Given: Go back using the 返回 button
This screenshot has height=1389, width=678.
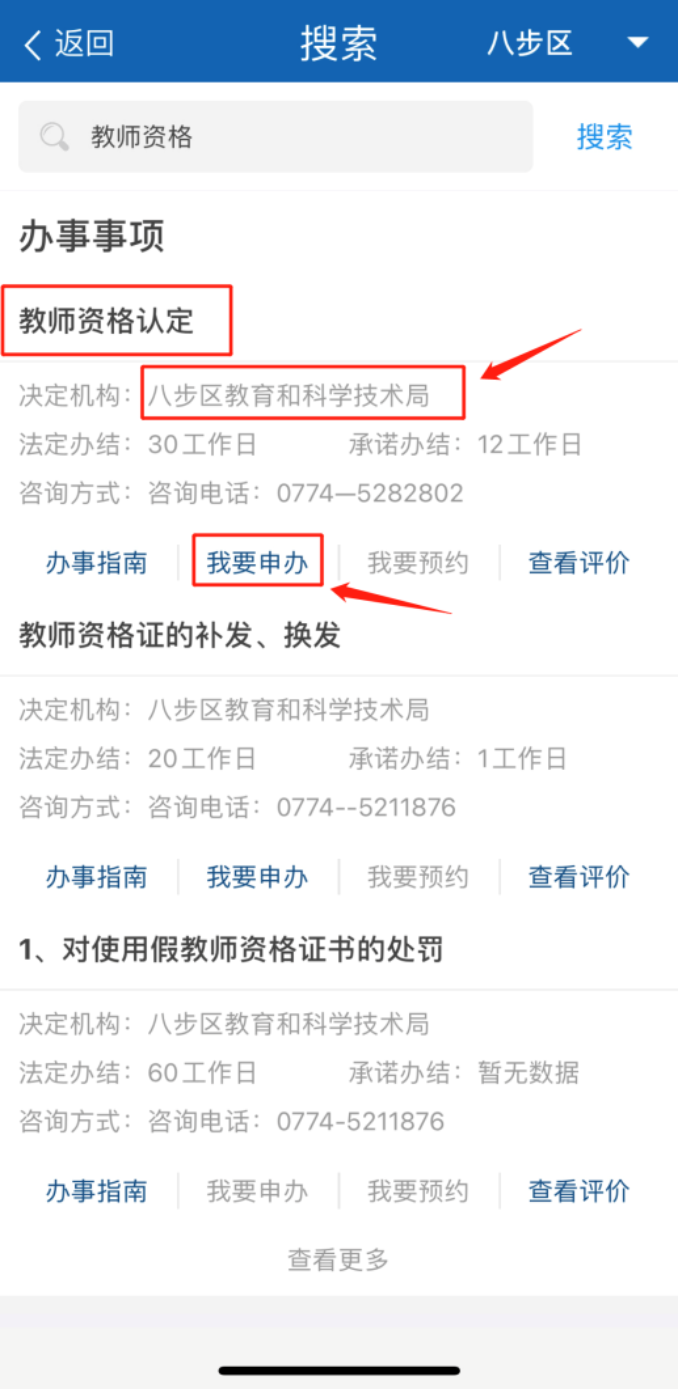Looking at the screenshot, I should coord(68,44).
